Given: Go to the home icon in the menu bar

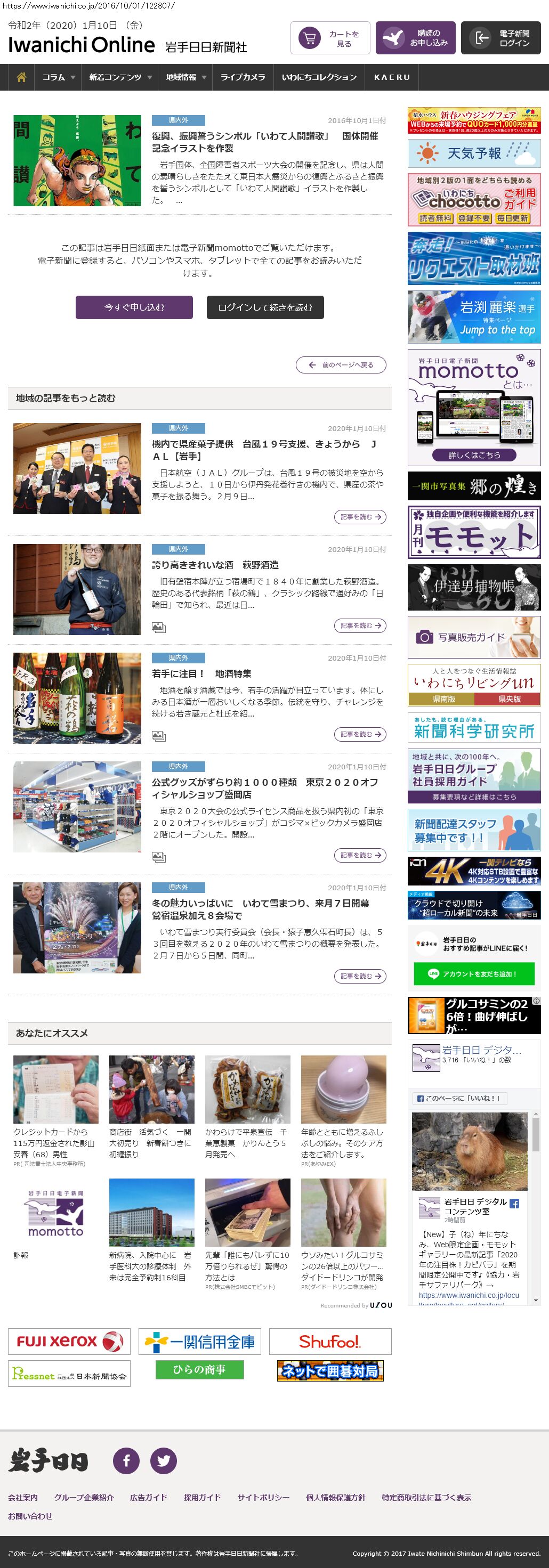Looking at the screenshot, I should pyautogui.click(x=21, y=77).
